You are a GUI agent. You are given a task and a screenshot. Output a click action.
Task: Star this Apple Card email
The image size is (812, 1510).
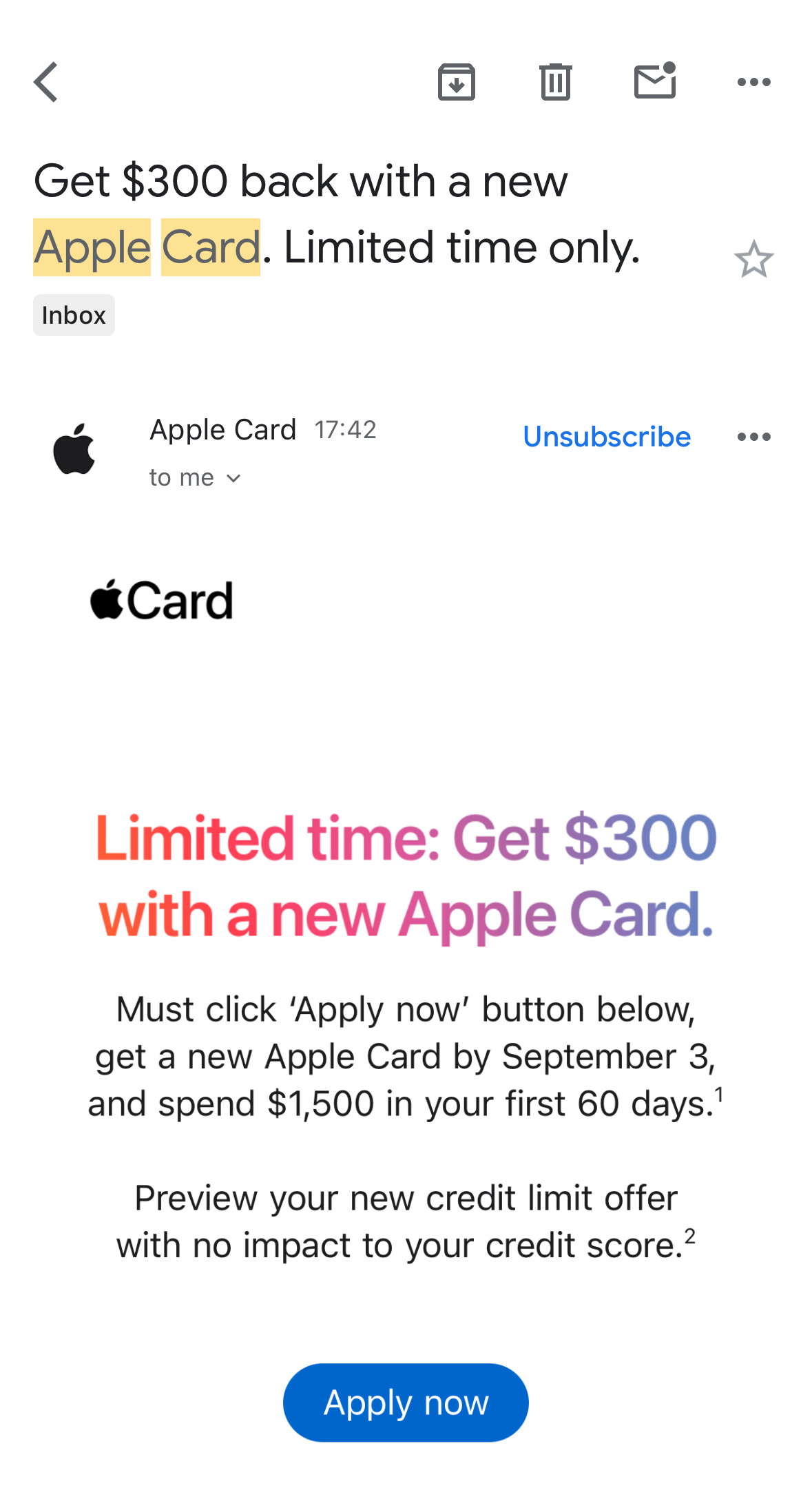pos(753,260)
